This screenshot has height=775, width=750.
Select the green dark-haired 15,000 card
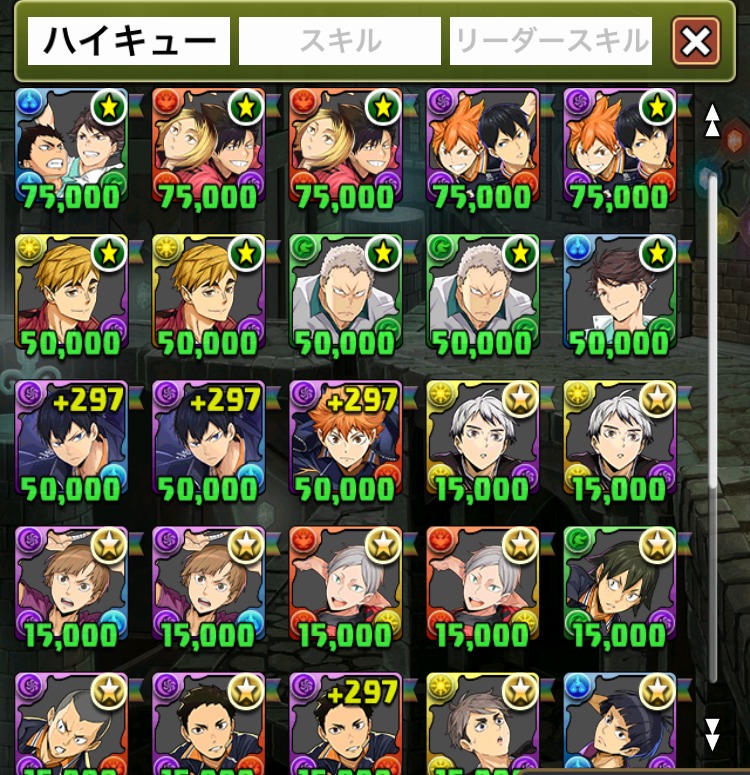pos(619,586)
